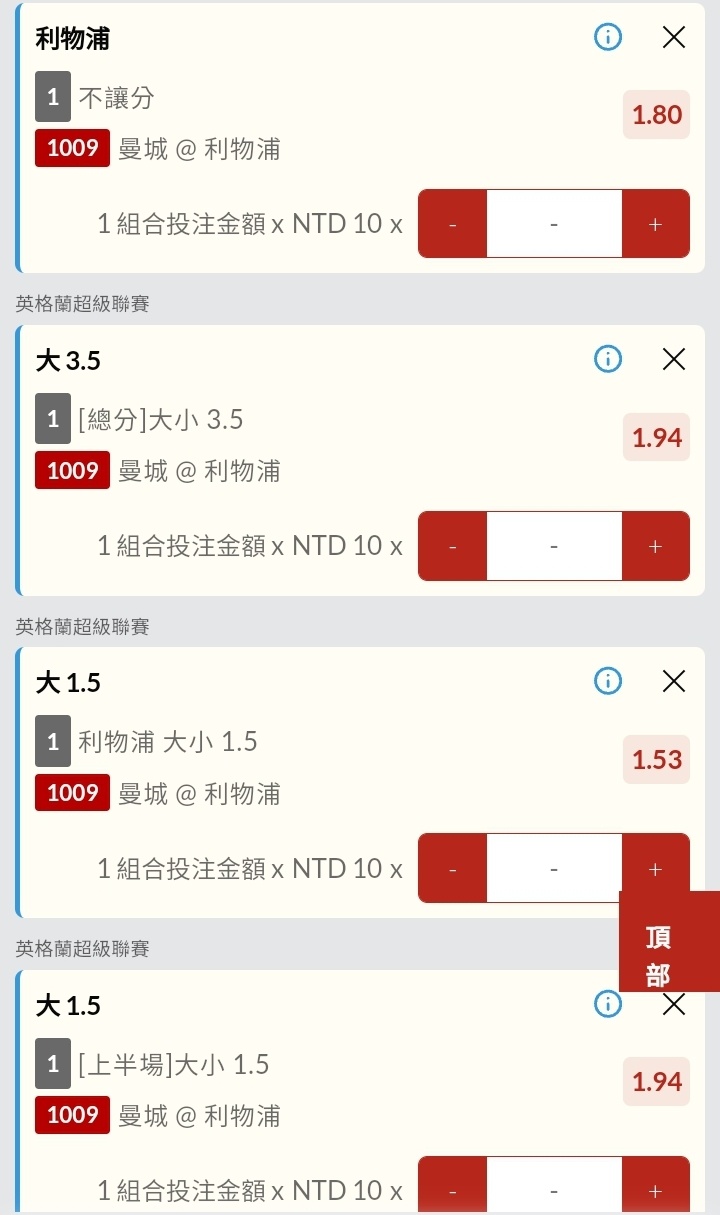Viewport: 720px width, 1215px height.
Task: Show info for [上半場]大小 1.5 bet
Action: [607, 1004]
